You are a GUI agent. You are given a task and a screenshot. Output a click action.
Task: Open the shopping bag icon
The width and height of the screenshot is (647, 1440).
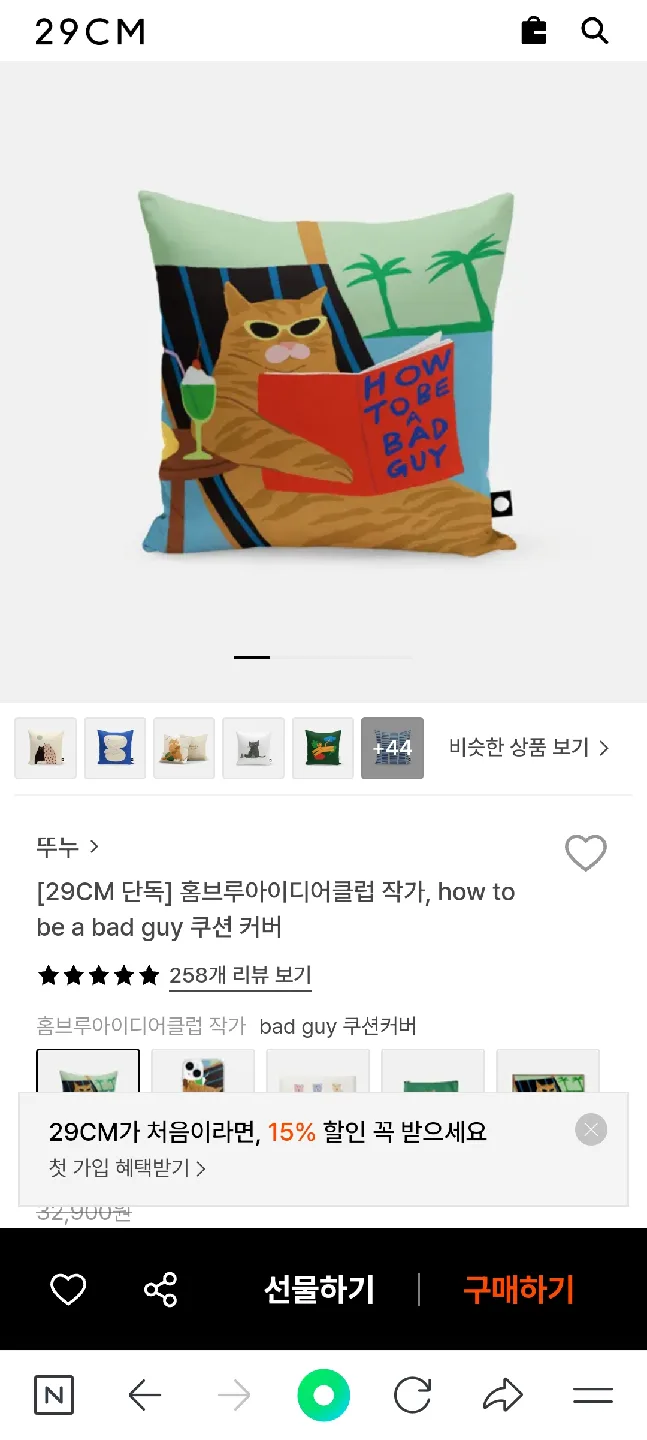[534, 31]
